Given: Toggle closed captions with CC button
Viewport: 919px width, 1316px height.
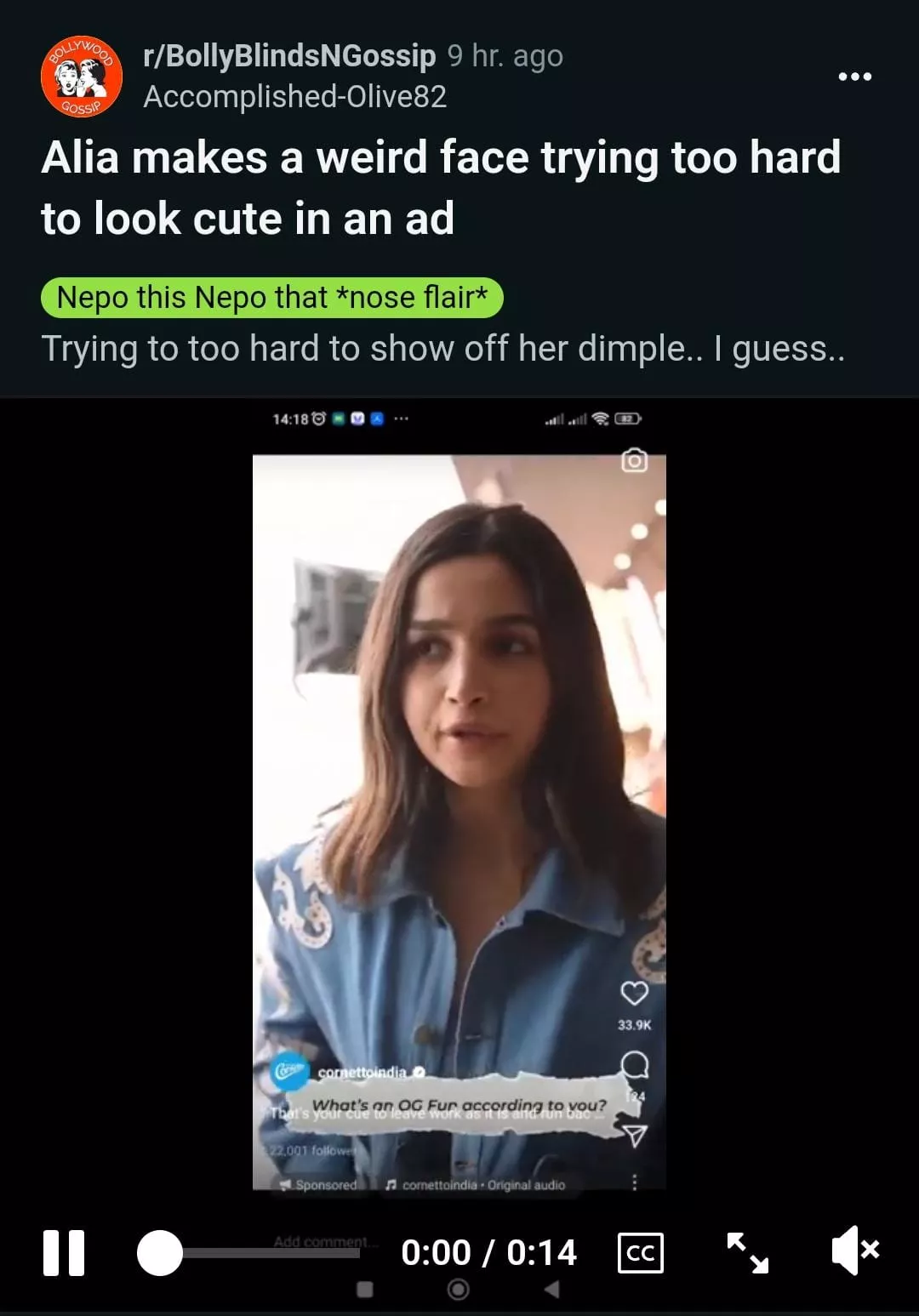Looking at the screenshot, I should [x=640, y=1252].
